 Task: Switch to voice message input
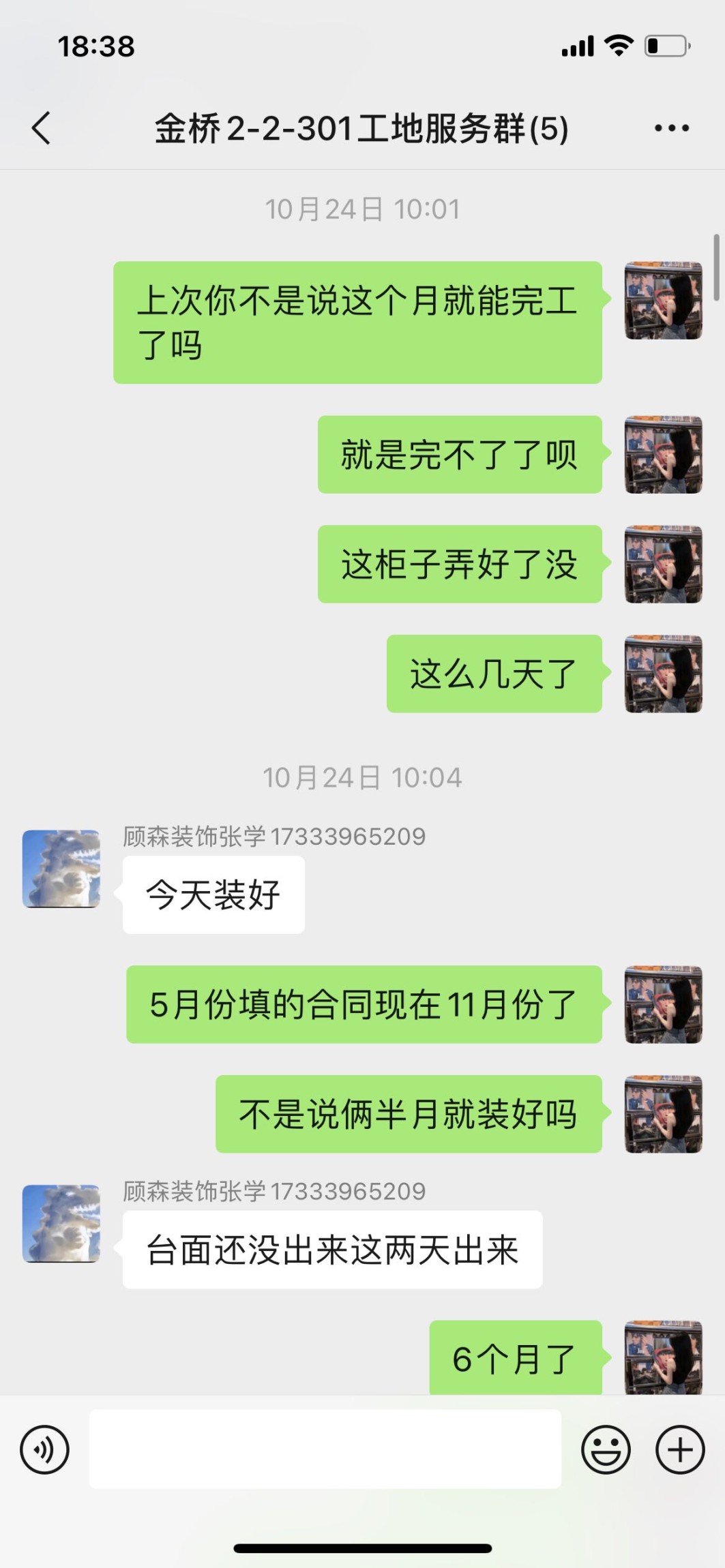click(x=44, y=1449)
